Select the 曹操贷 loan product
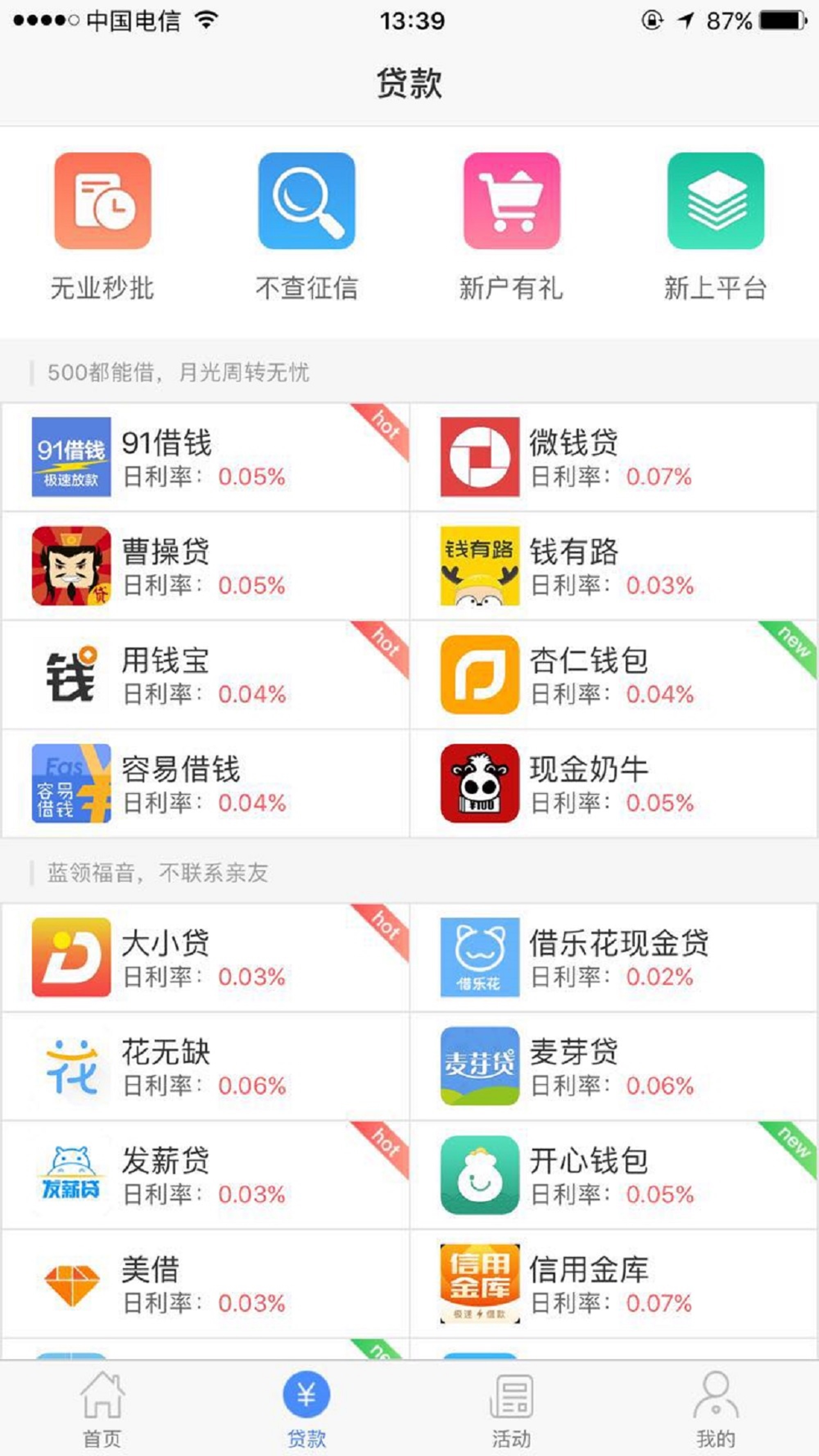The height and width of the screenshot is (1456, 819). pos(206,566)
